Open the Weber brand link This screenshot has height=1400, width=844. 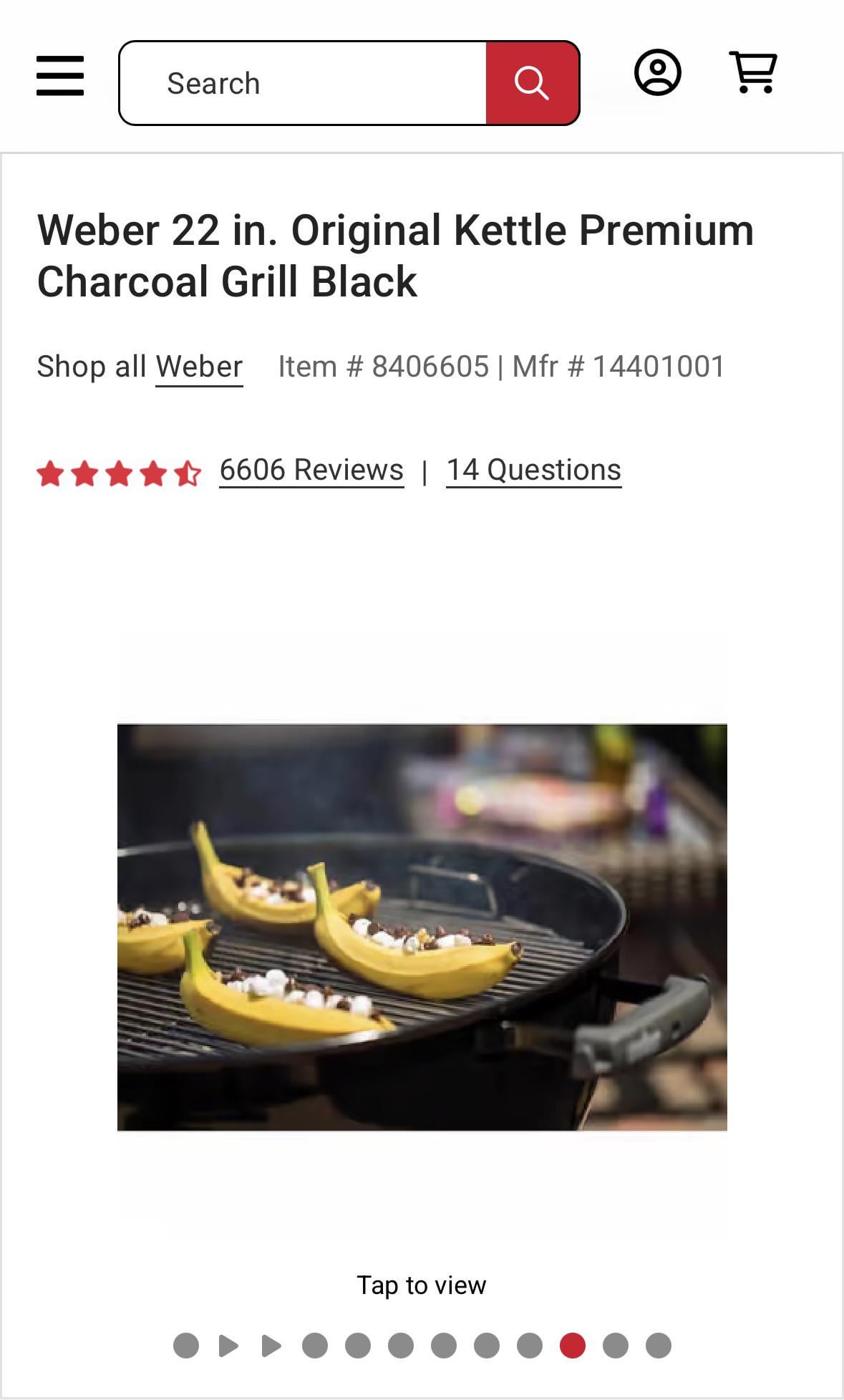(x=199, y=367)
